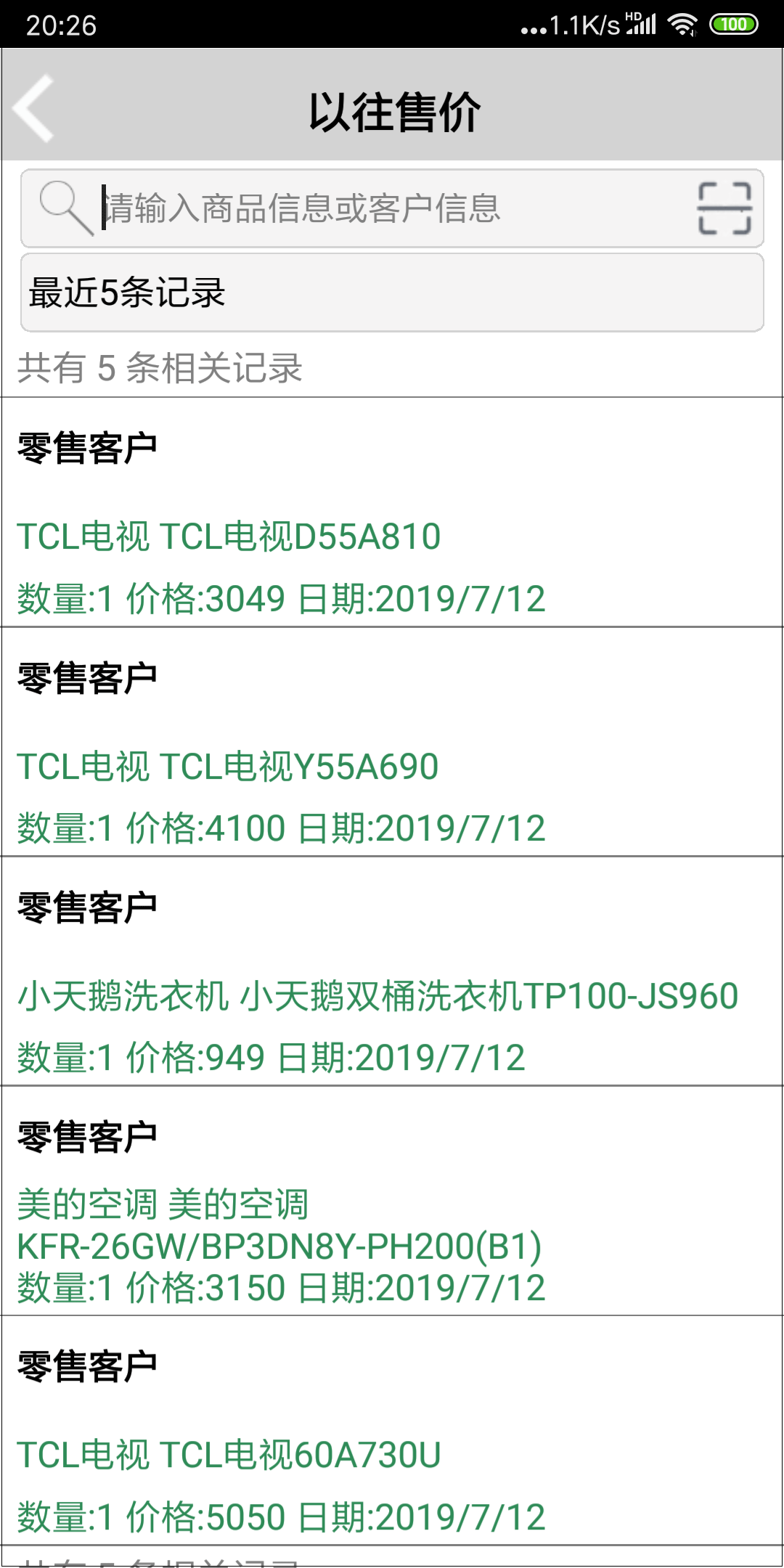Open the 最近5条记录 selector
The image size is (784, 1568).
[392, 293]
